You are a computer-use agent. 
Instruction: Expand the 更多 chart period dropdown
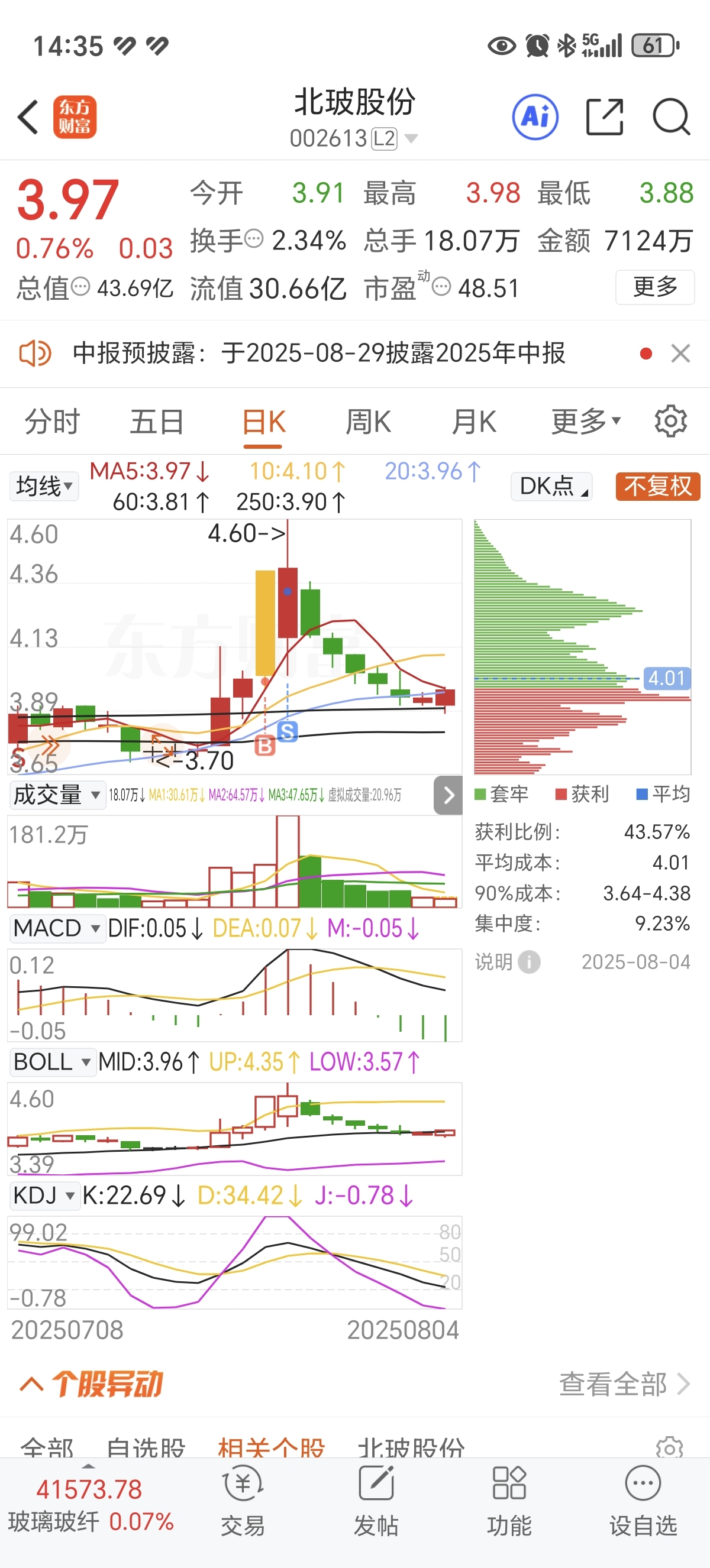(x=586, y=421)
